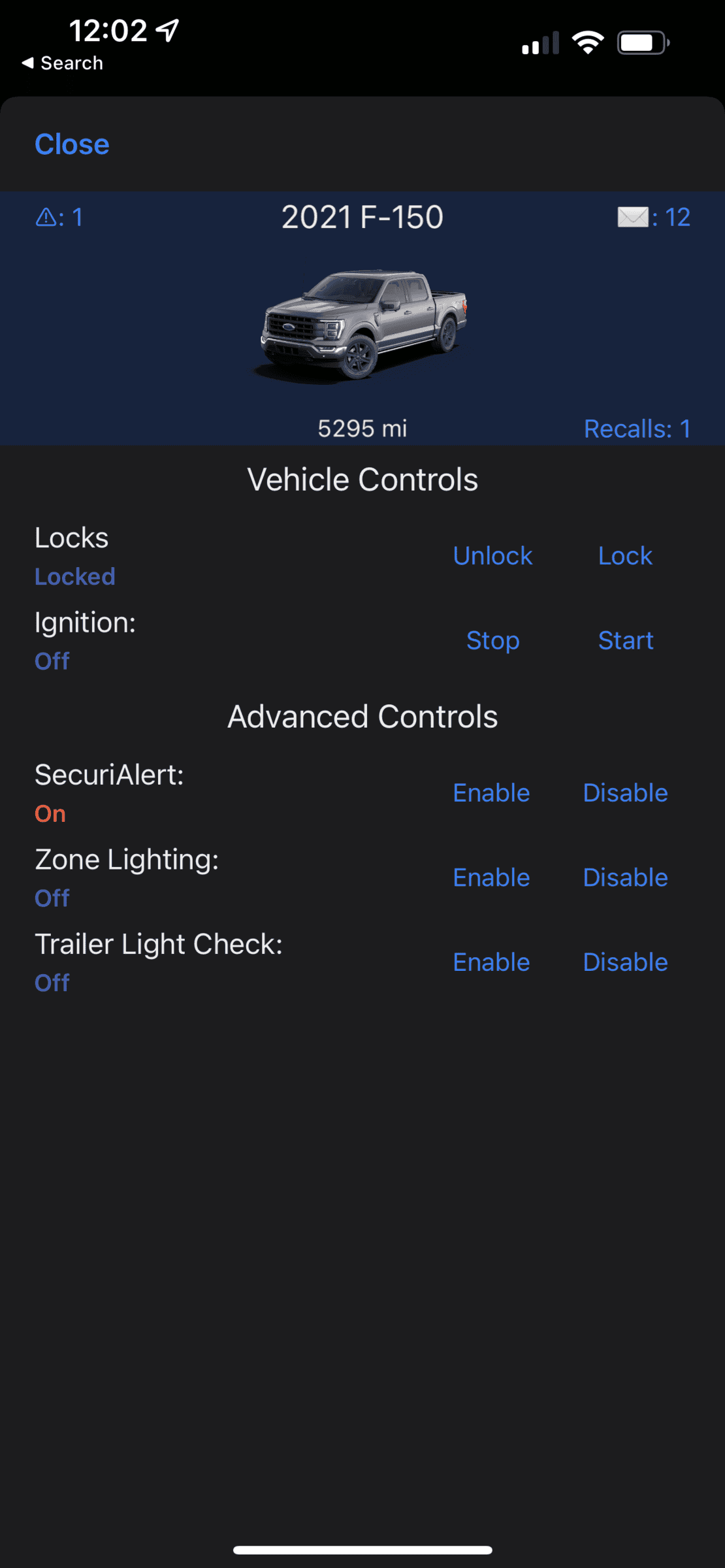Disable Zone Lighting
Viewport: 725px width, 1568px height.
click(625, 877)
